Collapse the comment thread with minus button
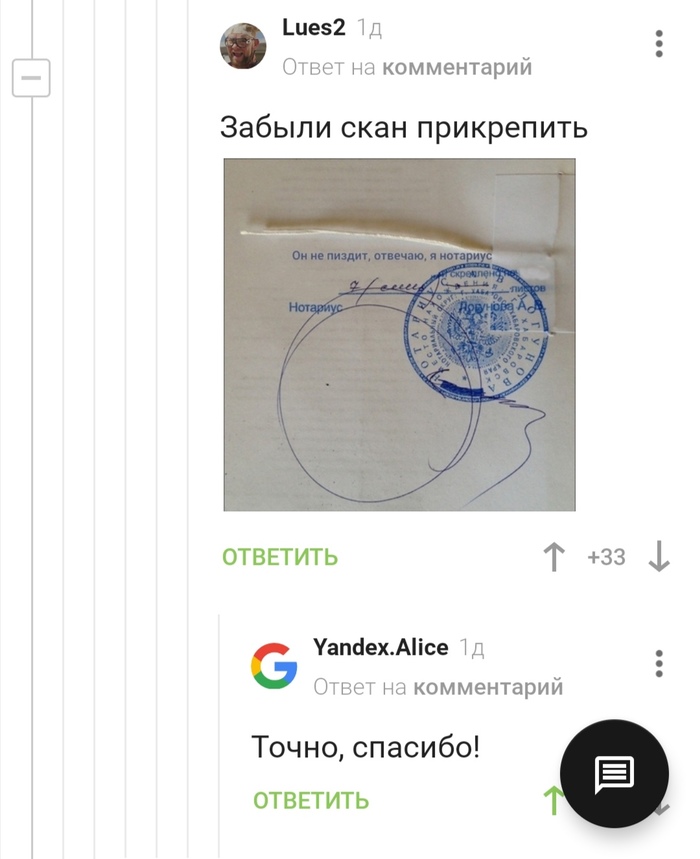Screen dimensions: 700x859 point(31,77)
